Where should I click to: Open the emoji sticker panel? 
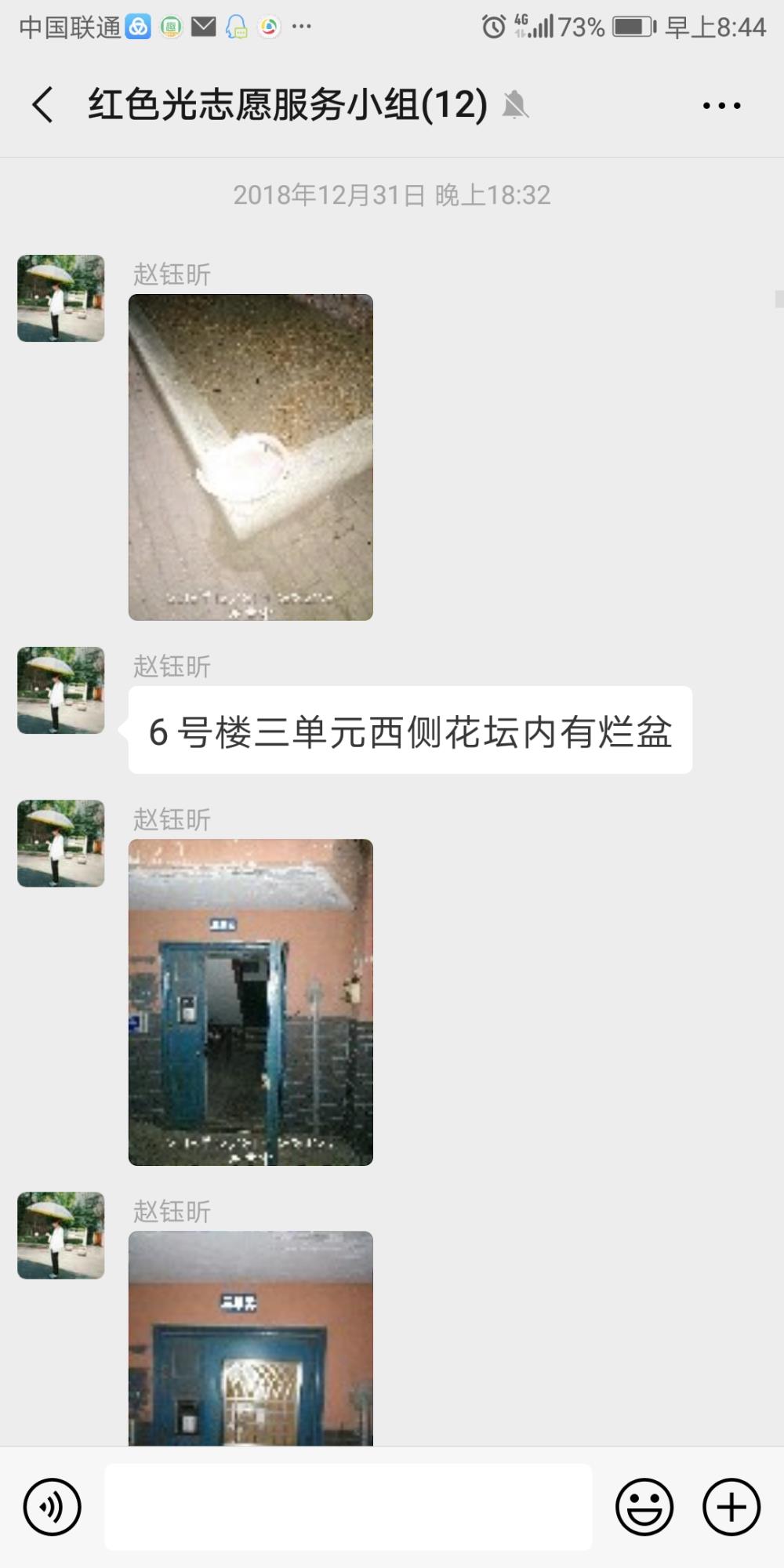(644, 1507)
